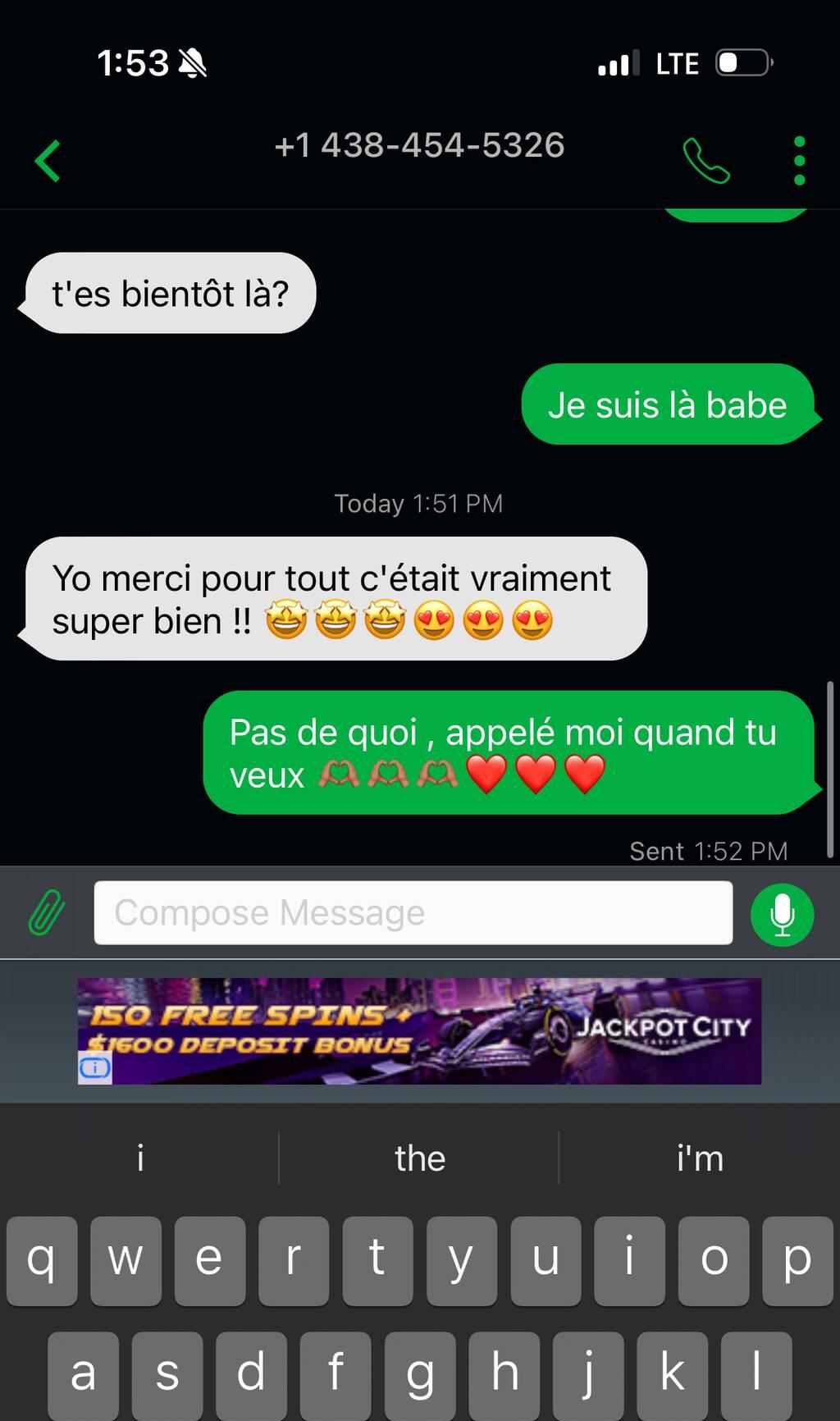
Task: Attach a file with the paperclip icon
Action: click(47, 912)
